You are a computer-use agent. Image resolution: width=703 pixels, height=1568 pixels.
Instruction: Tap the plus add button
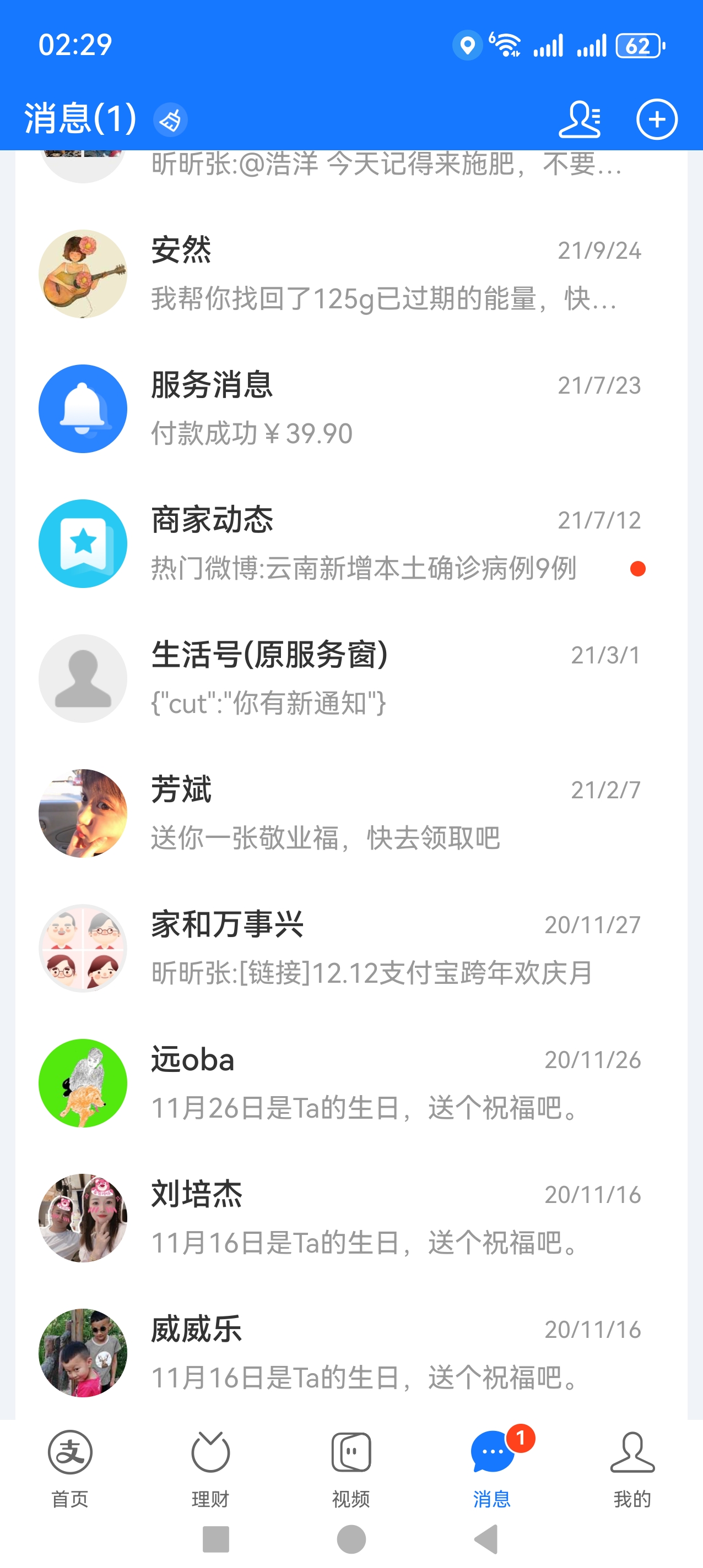coord(657,119)
